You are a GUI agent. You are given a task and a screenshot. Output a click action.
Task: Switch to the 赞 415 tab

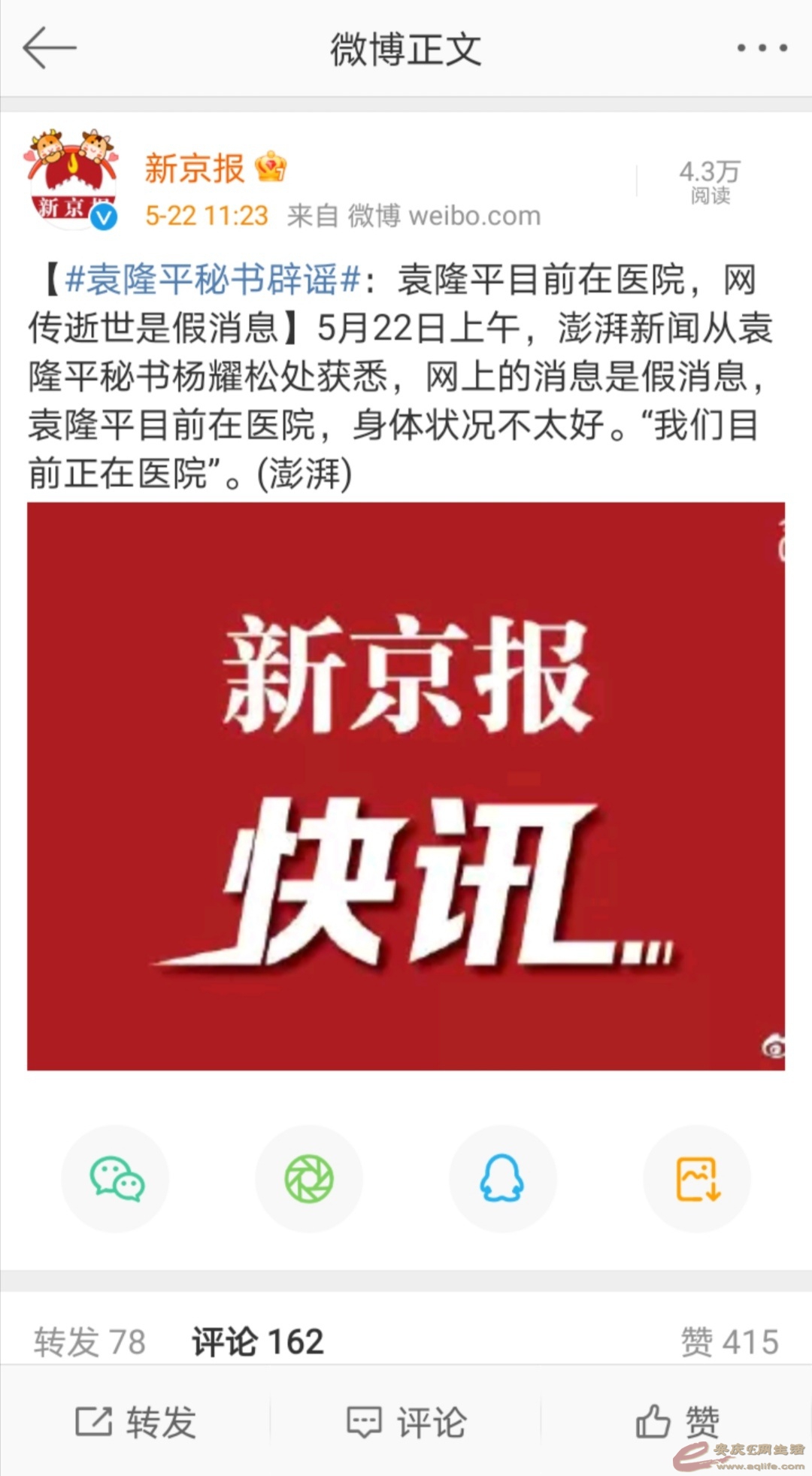729,1342
